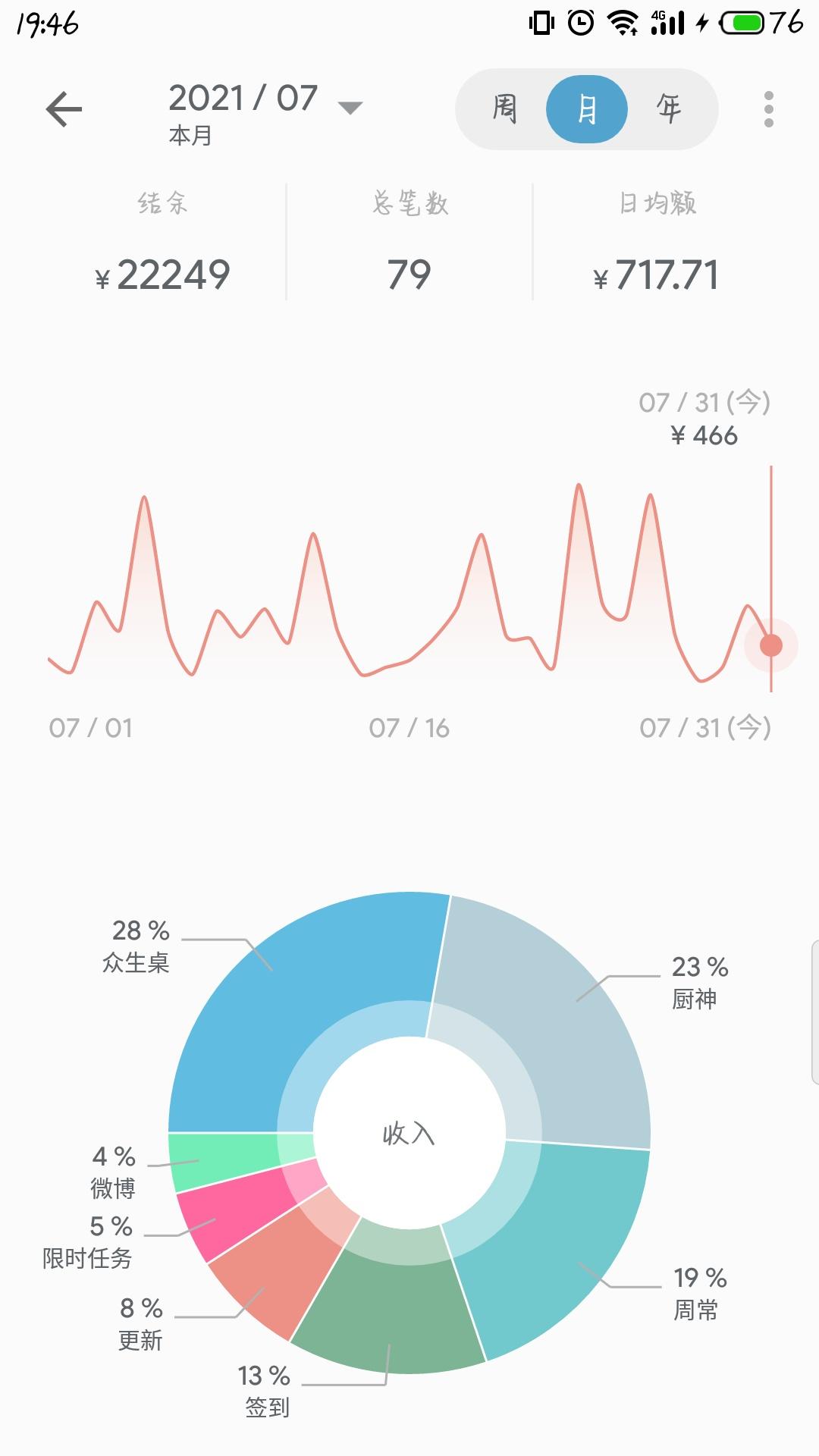819x1456 pixels.
Task: Select the 月 (month) view
Action: pyautogui.click(x=587, y=109)
